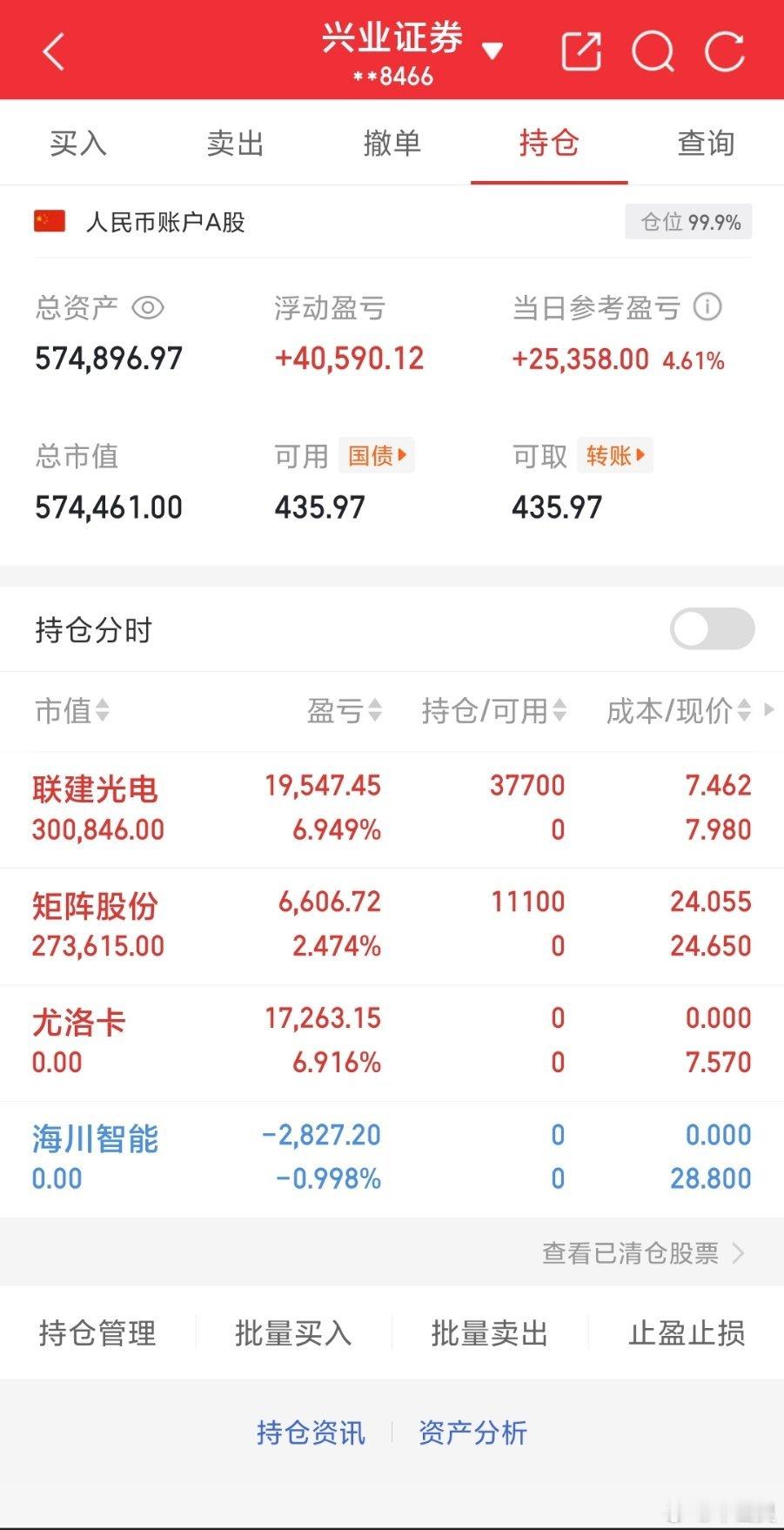Open the search icon in the header

[653, 50]
